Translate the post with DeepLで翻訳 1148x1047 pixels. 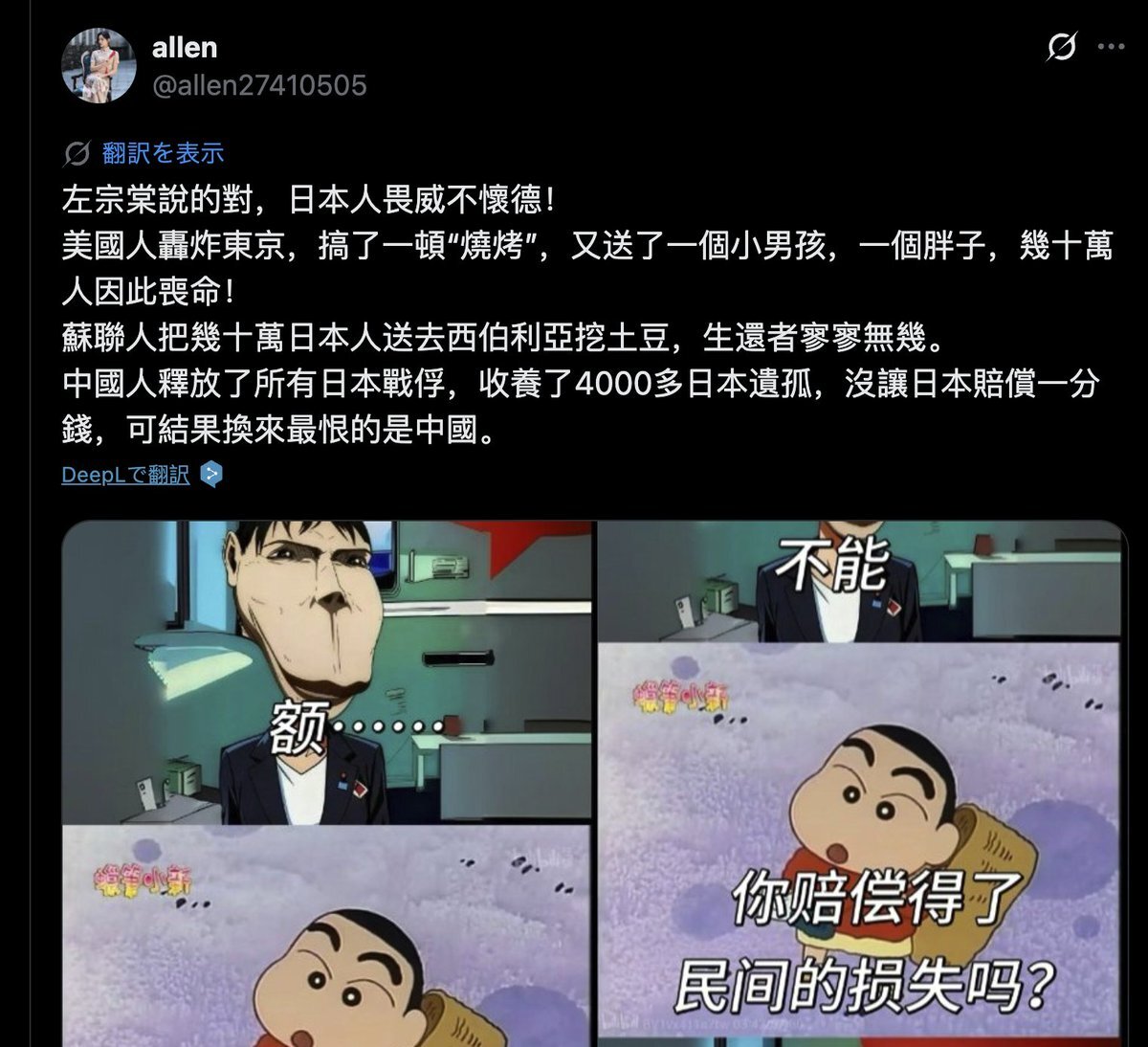coord(125,474)
